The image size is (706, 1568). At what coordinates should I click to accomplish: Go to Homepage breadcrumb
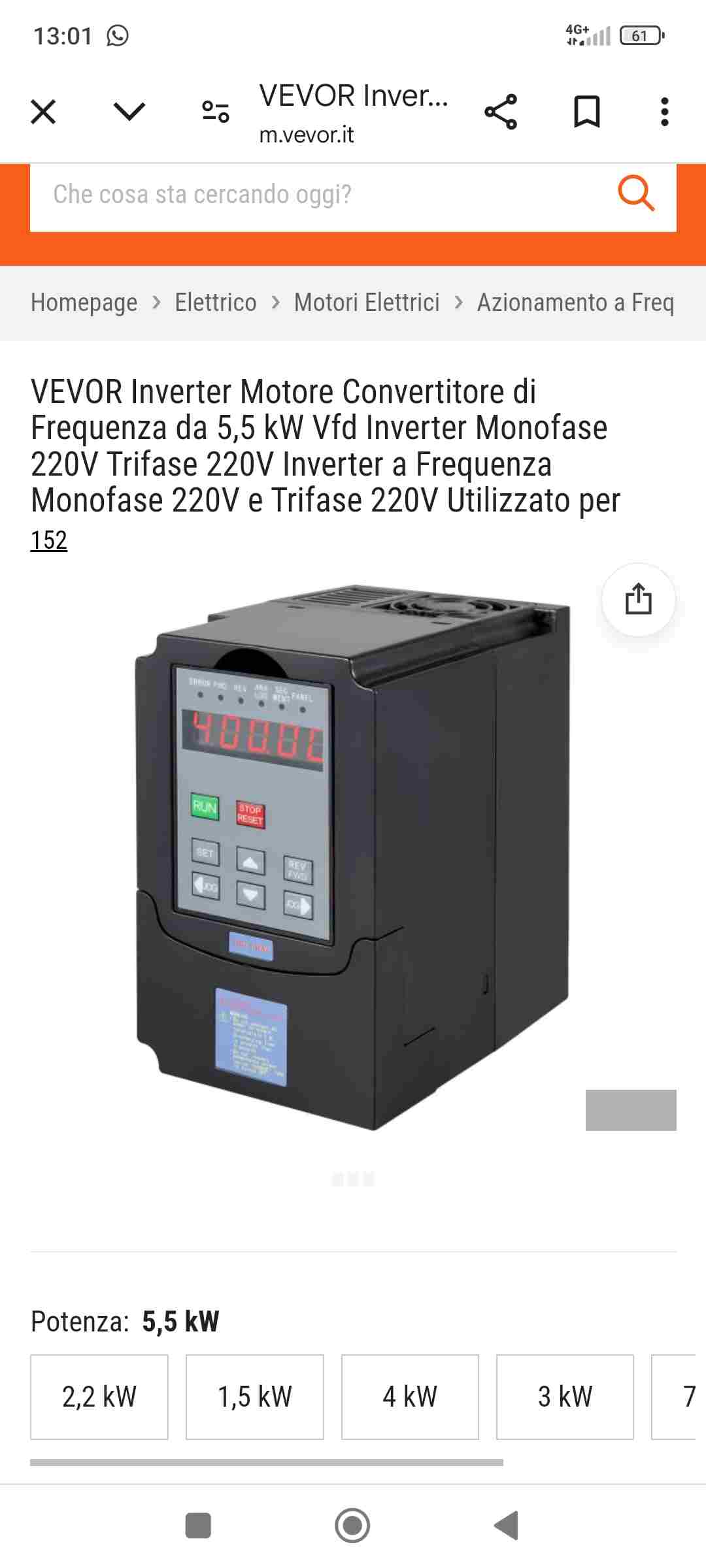(84, 302)
